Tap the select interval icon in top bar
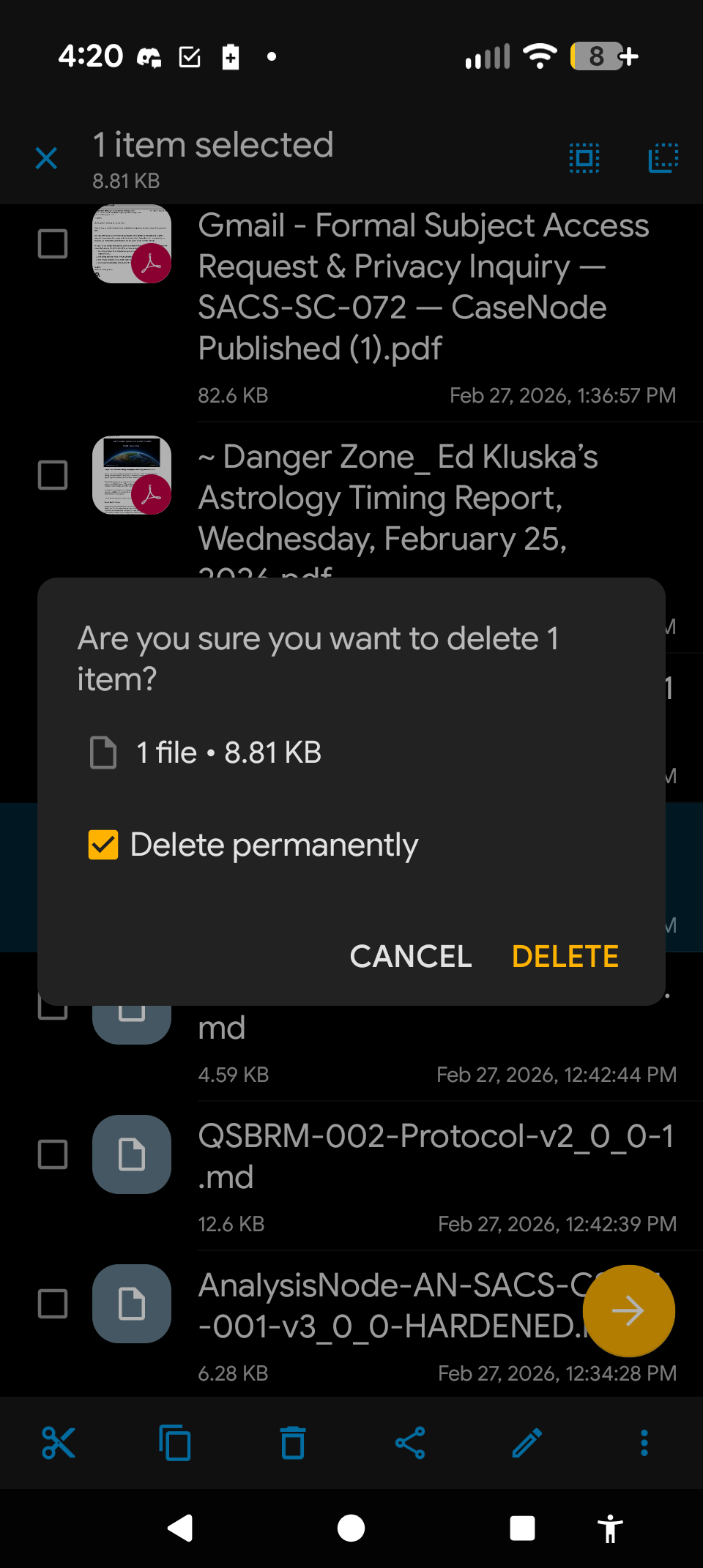Viewport: 703px width, 1568px height. coord(663,158)
